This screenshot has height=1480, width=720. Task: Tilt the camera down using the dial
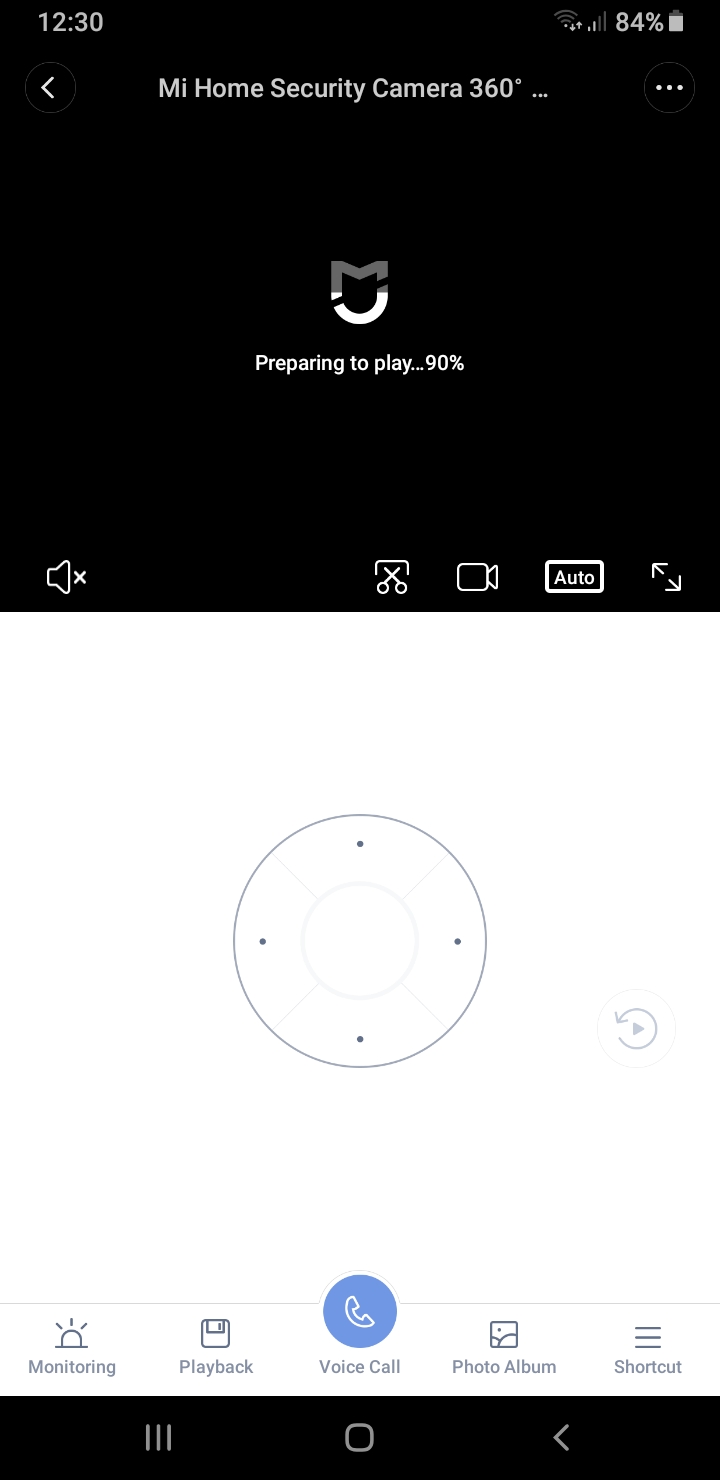360,1038
